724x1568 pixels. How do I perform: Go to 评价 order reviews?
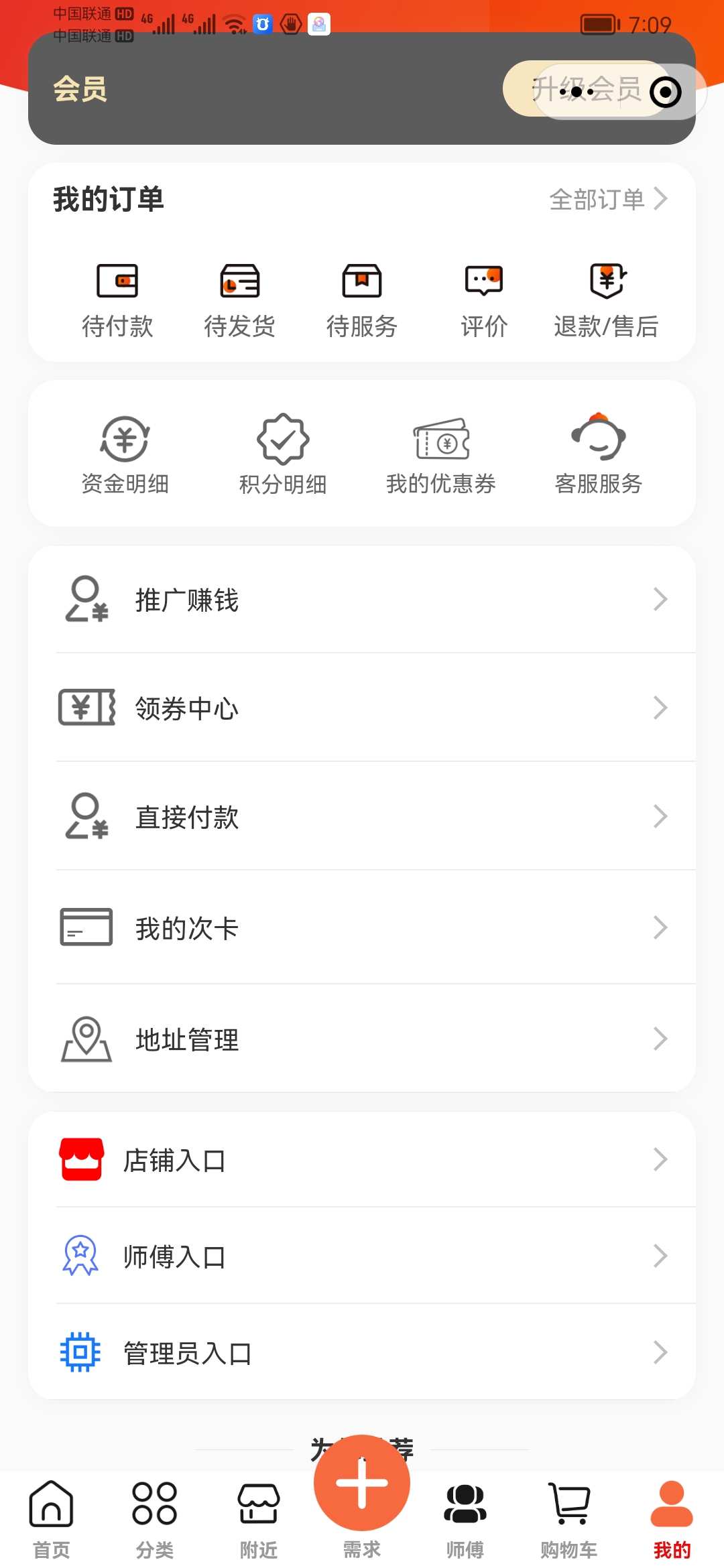tap(484, 300)
